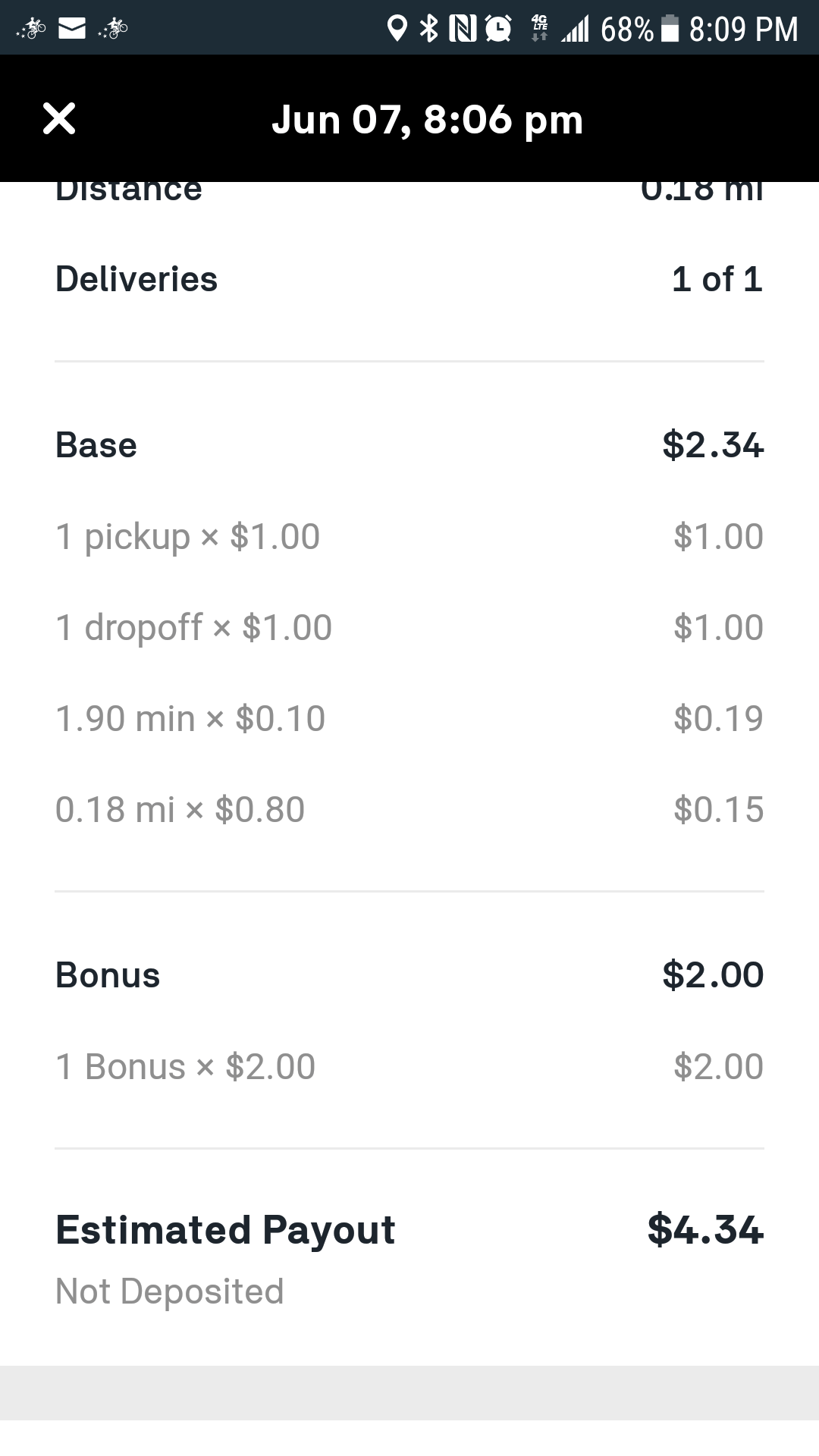
Task: Tap the second bicycle delivery notification icon
Action: (114, 29)
